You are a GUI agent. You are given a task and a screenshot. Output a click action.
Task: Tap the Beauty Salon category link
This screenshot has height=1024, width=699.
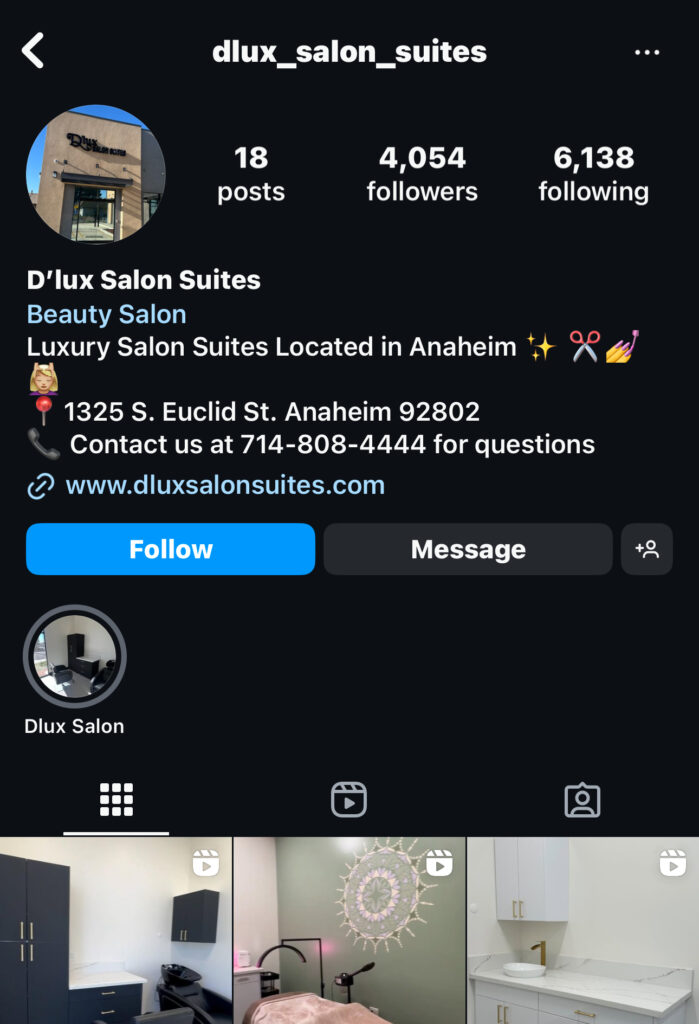pos(106,314)
